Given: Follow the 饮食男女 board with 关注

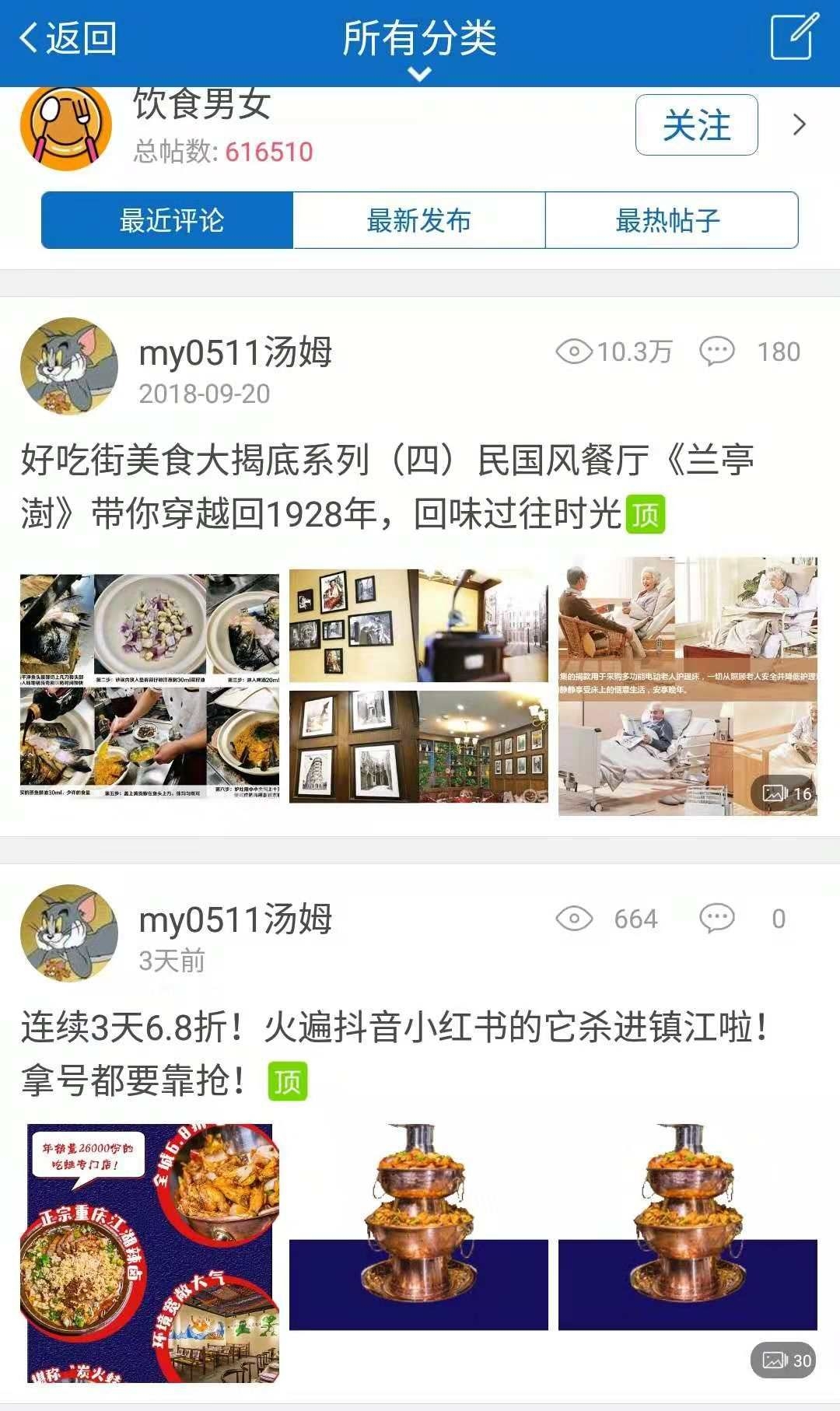Looking at the screenshot, I should (696, 125).
